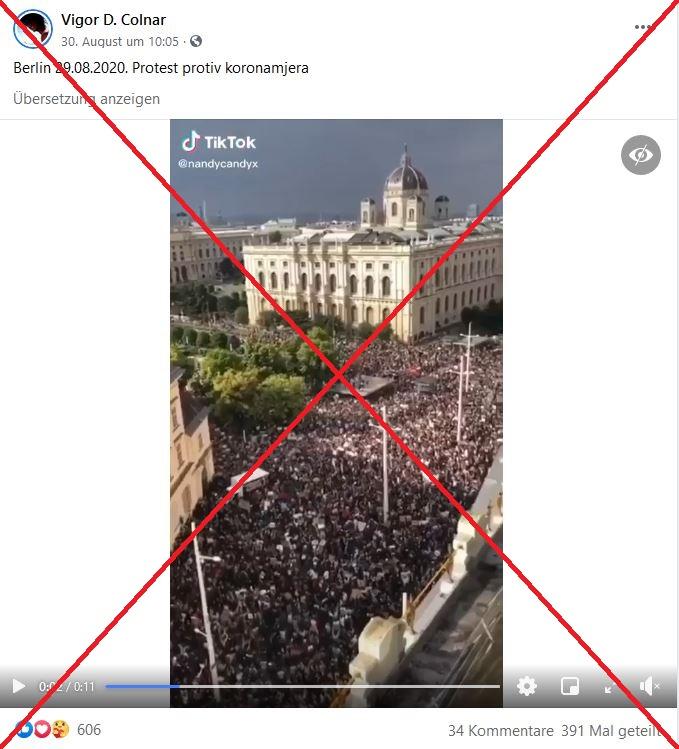679x749 pixels.
Task: Unmute the video sound
Action: [x=649, y=686]
